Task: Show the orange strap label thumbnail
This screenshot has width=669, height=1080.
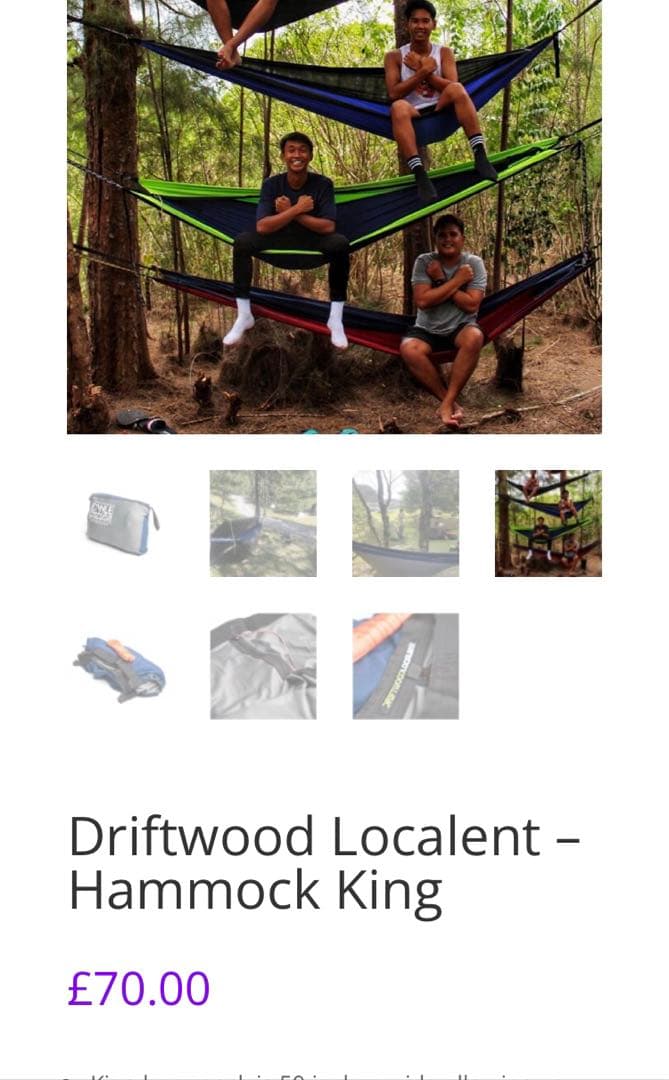Action: click(x=406, y=666)
